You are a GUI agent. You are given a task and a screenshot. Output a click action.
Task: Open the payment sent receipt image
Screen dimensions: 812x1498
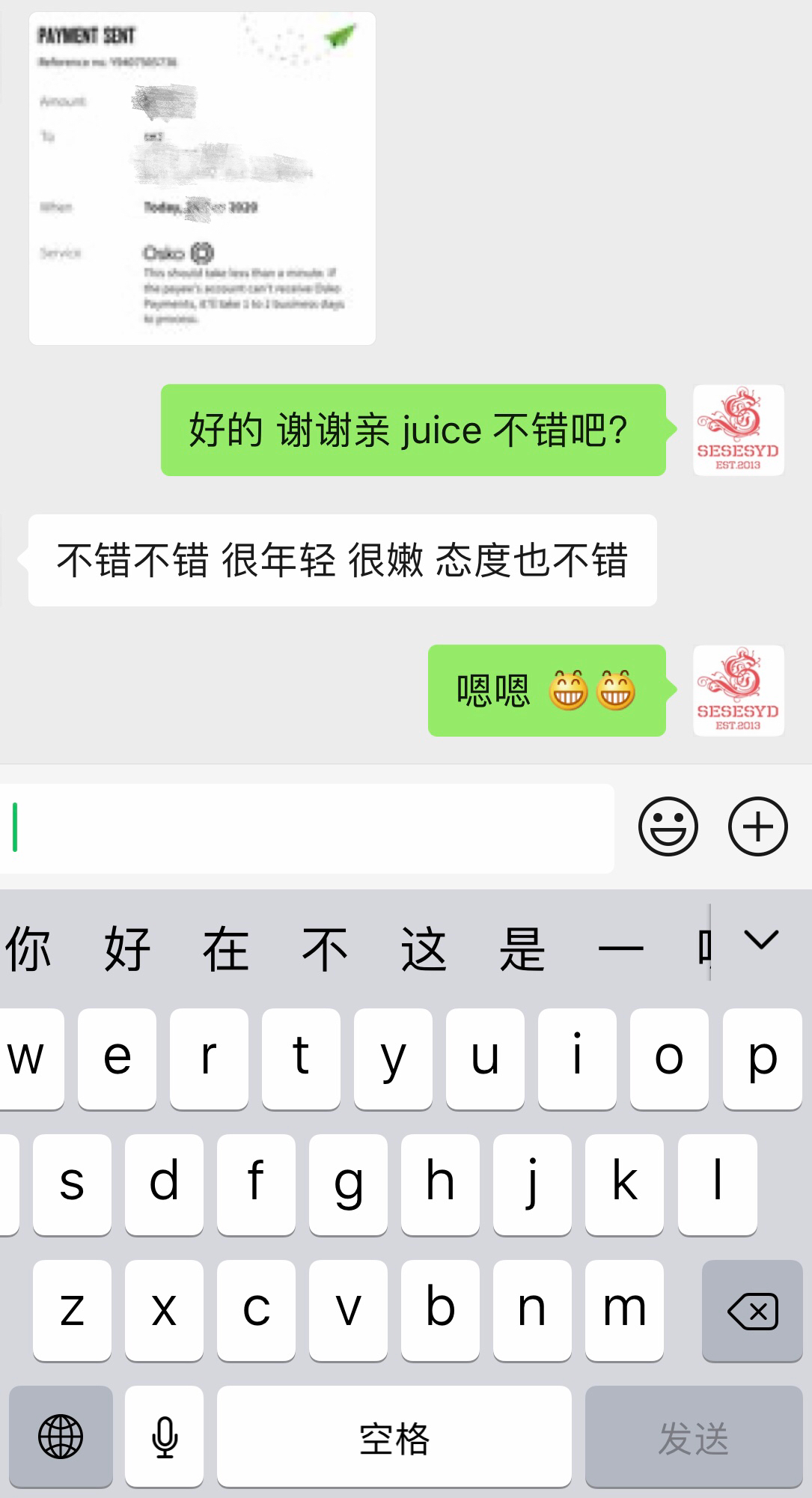(x=202, y=178)
